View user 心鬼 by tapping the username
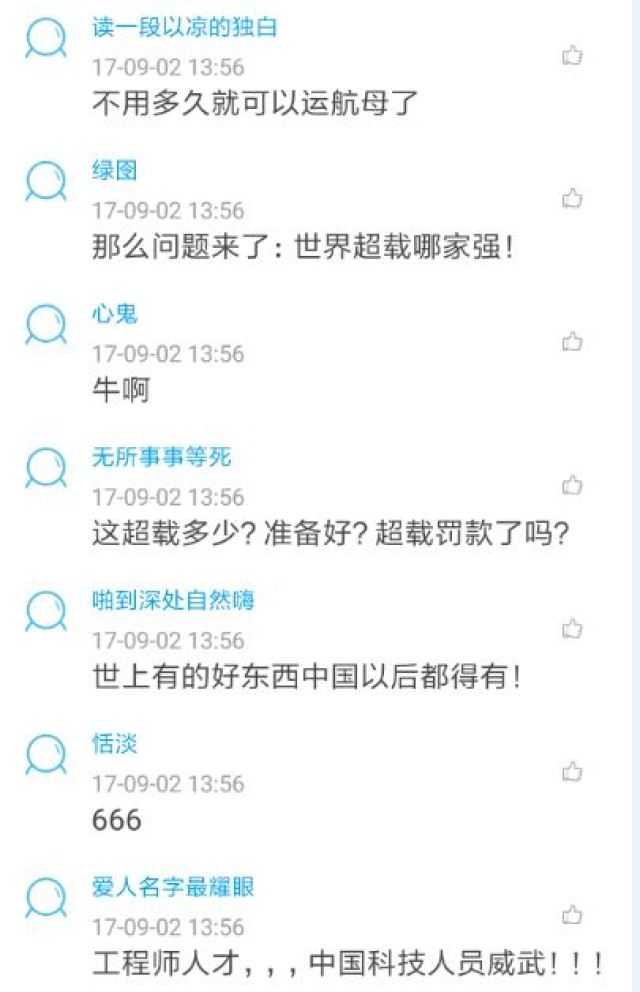 [x=114, y=315]
